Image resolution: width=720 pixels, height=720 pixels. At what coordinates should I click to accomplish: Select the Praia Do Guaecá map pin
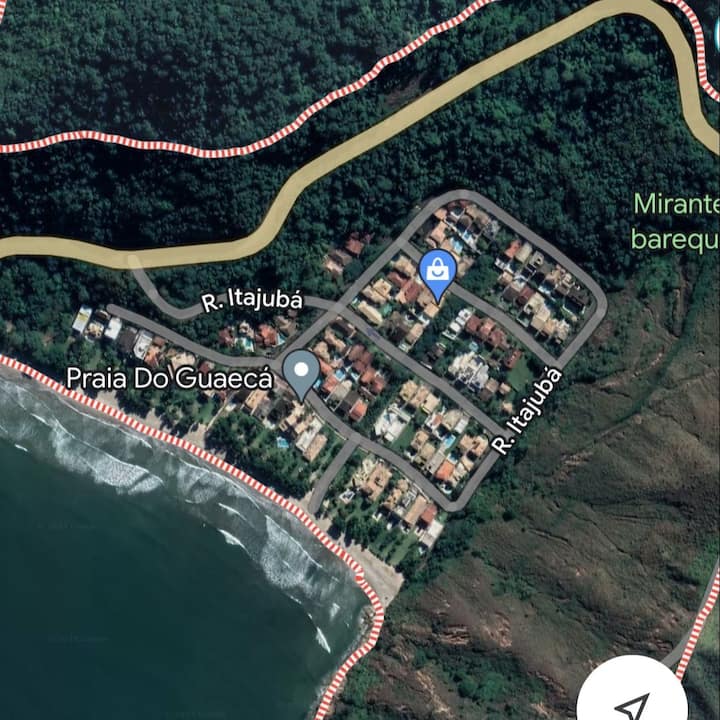(300, 373)
